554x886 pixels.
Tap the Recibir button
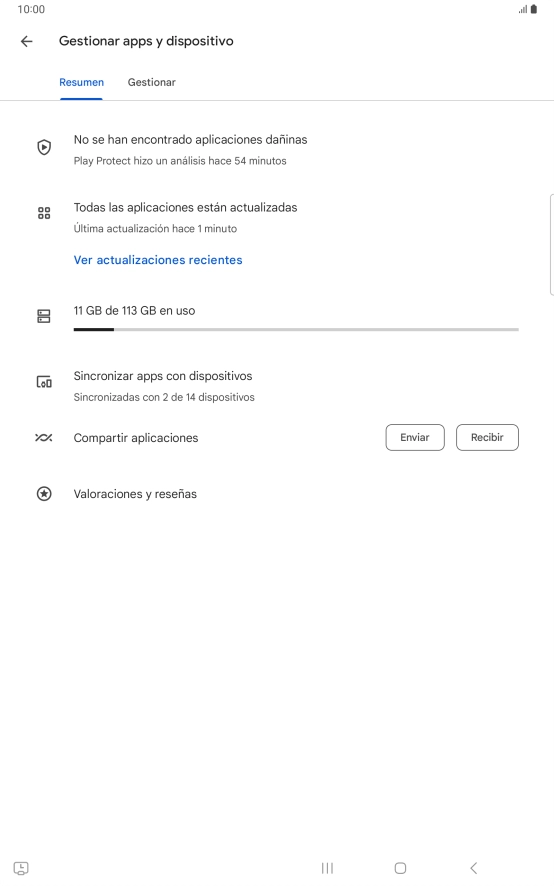(487, 437)
